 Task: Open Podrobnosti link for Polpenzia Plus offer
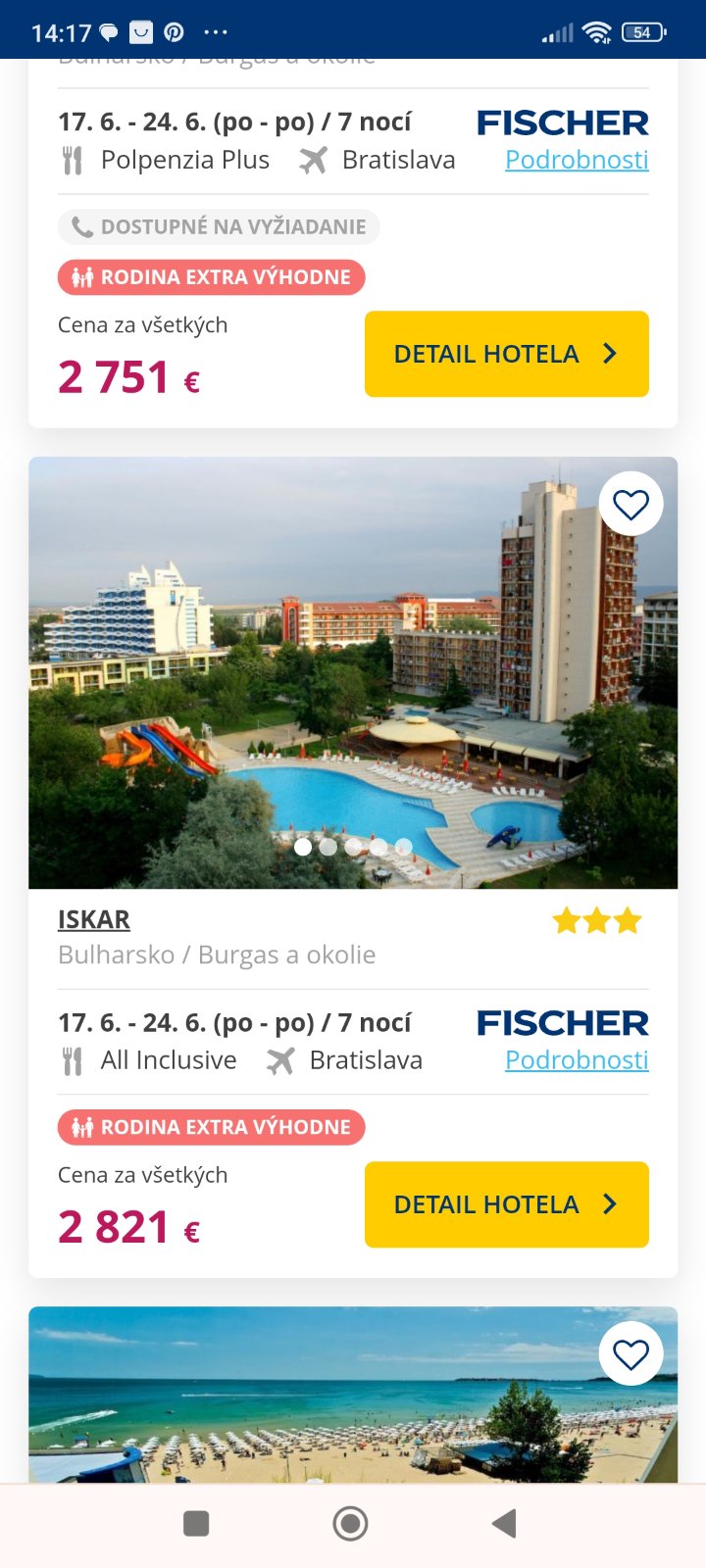[x=577, y=160]
